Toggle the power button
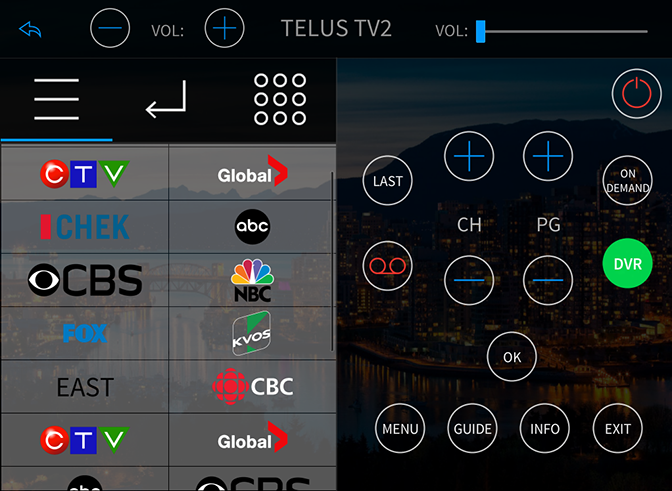Screen dimensions: 672x491 pyautogui.click(x=636, y=93)
